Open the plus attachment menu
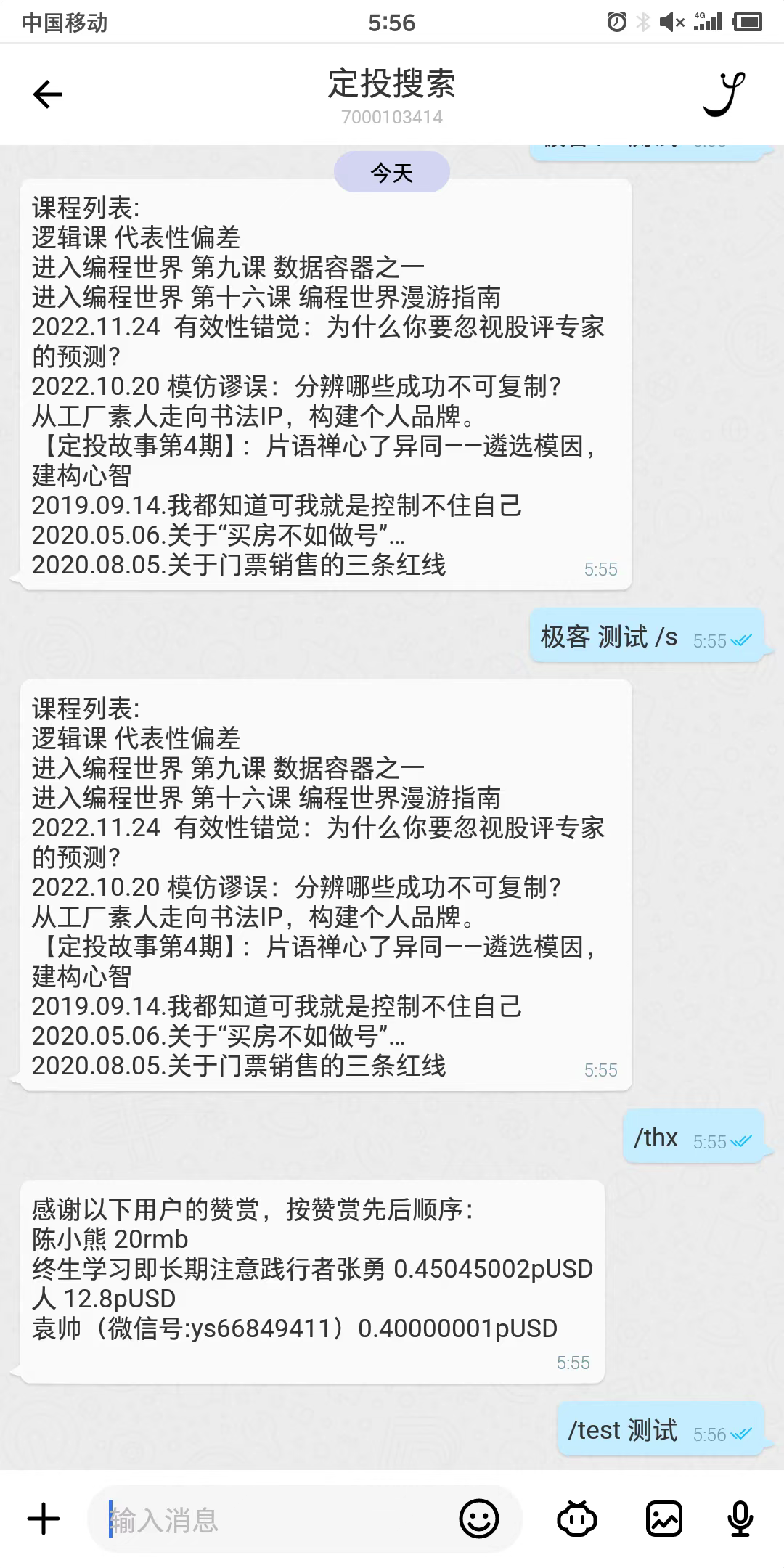The image size is (784, 1568). (44, 1519)
